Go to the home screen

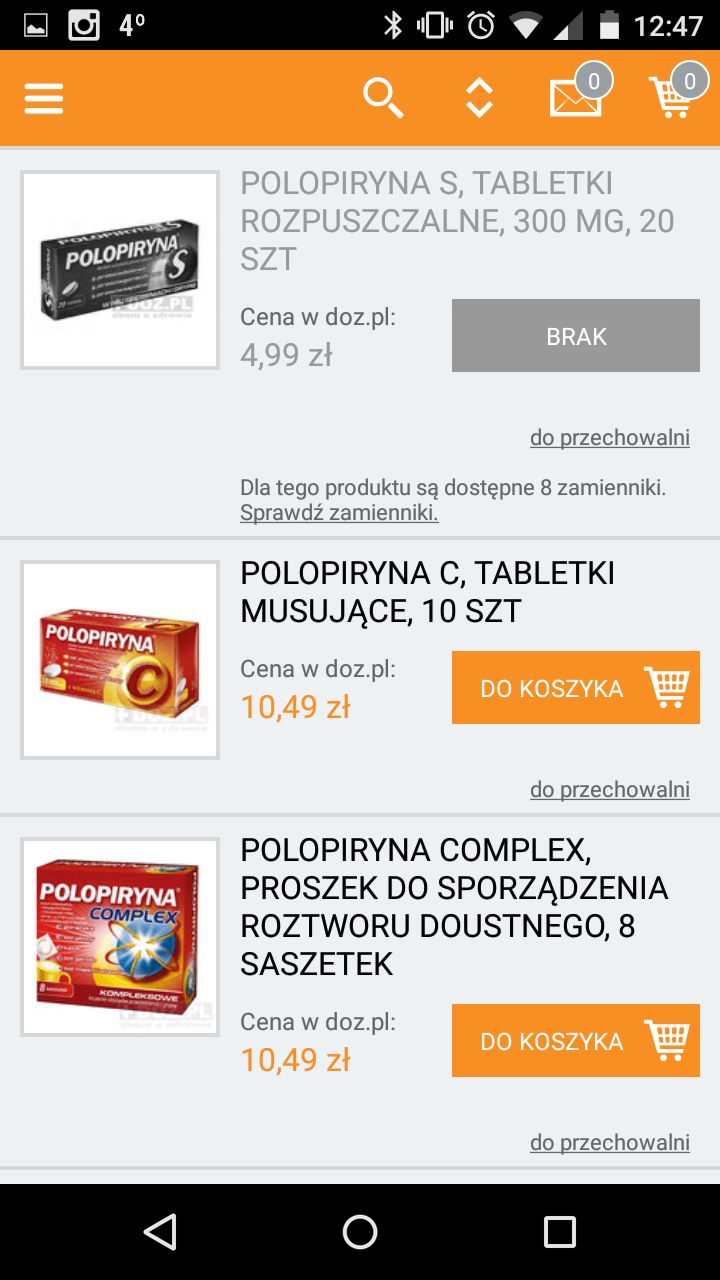tap(360, 1232)
